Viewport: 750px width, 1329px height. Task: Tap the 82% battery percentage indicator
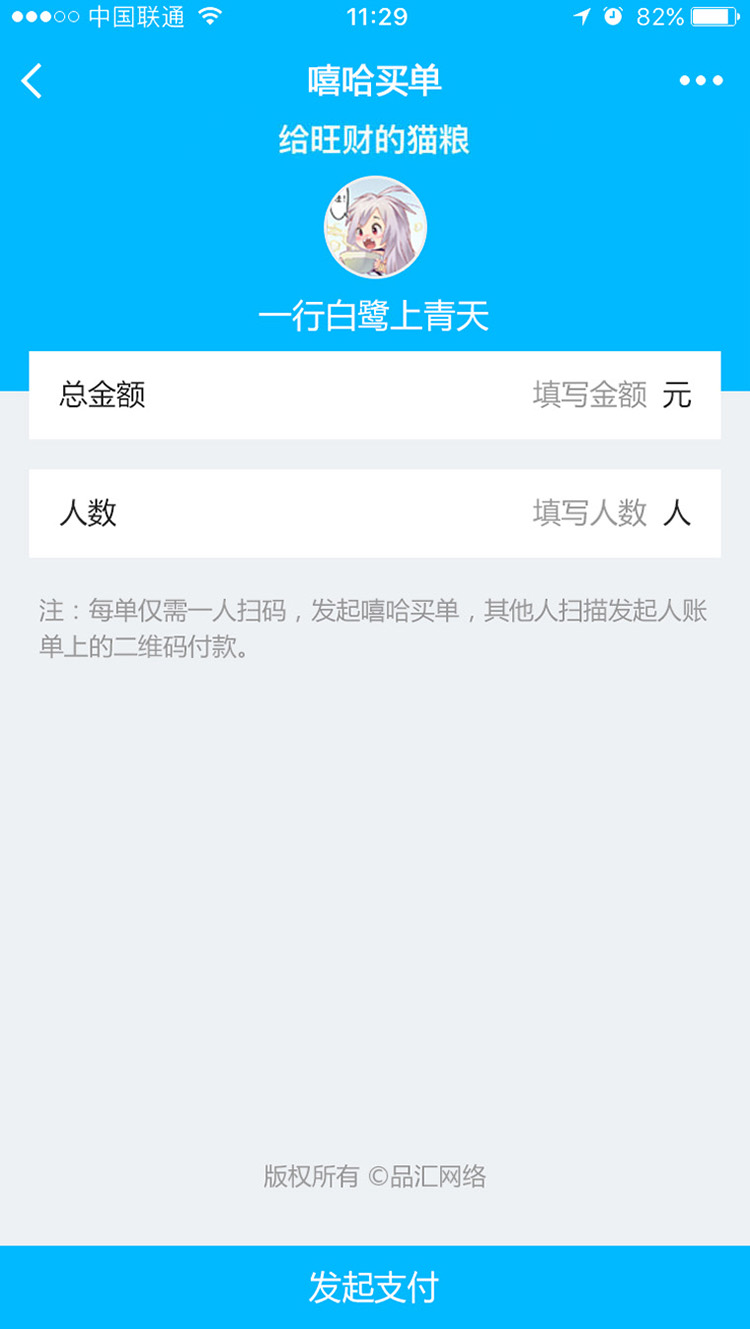coord(662,16)
